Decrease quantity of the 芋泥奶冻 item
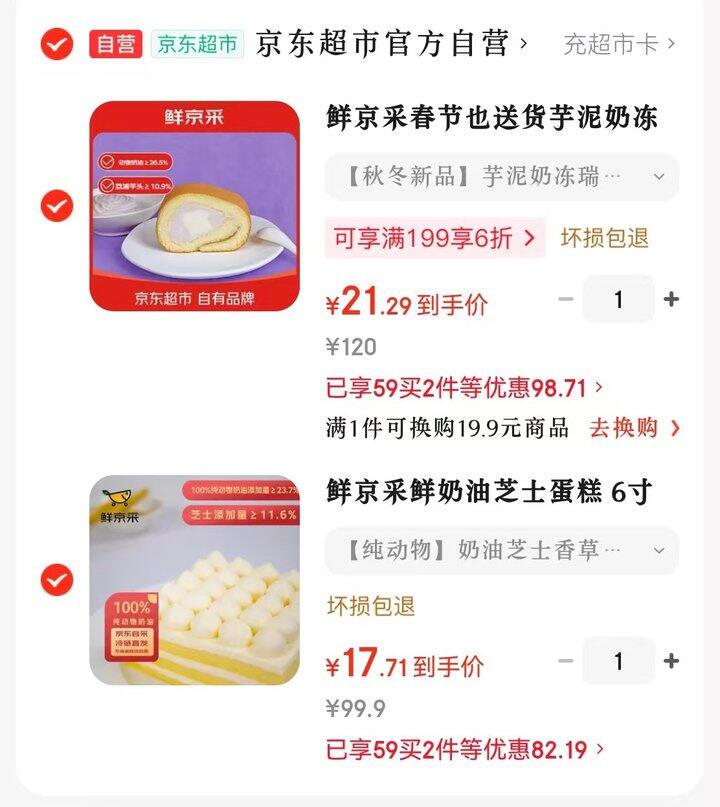This screenshot has height=807, width=720. (x=566, y=299)
